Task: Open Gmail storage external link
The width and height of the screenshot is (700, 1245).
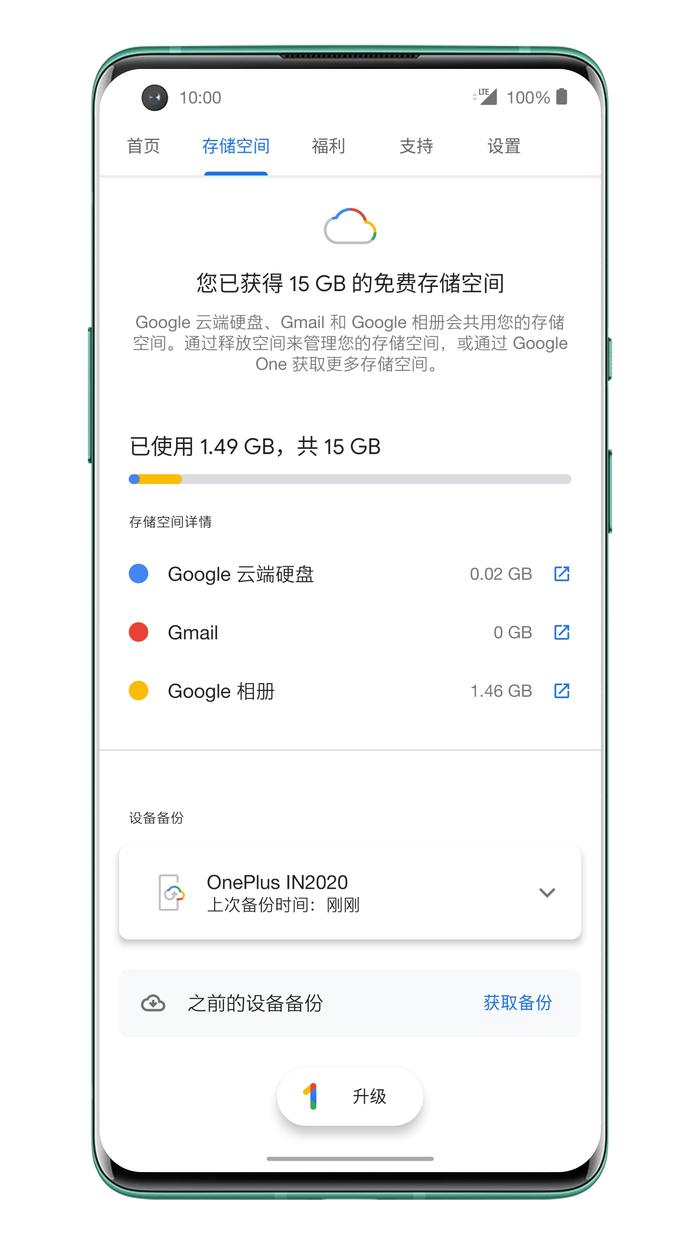Action: coord(562,632)
